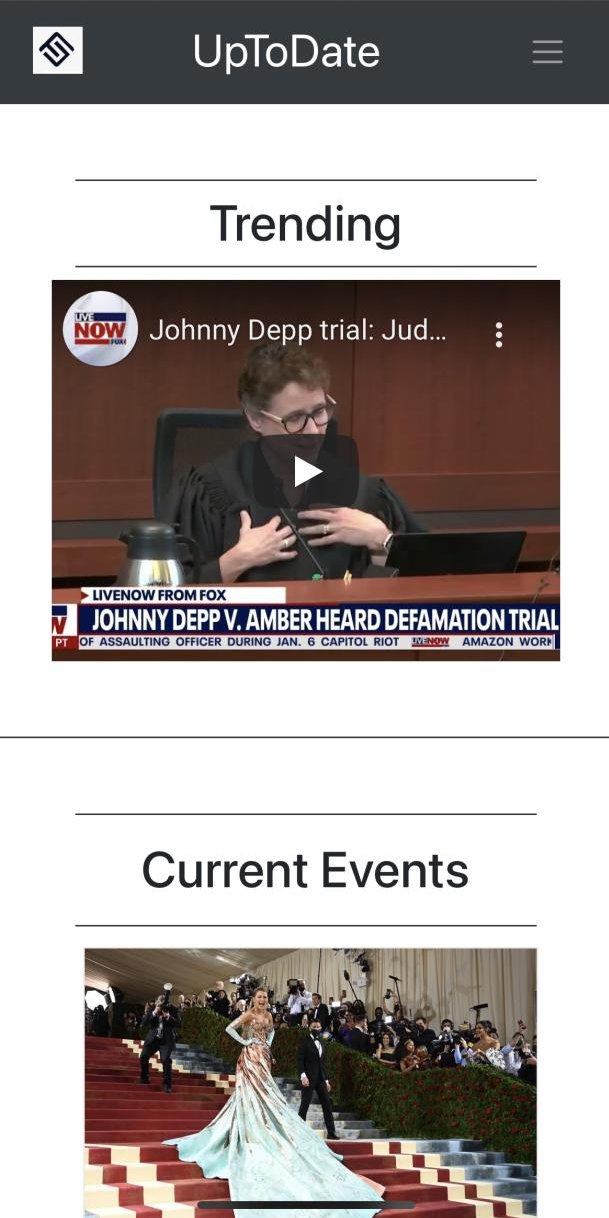Viewport: 609px width, 1218px height.
Task: Play the Johnny Depp trial video
Action: pos(307,471)
